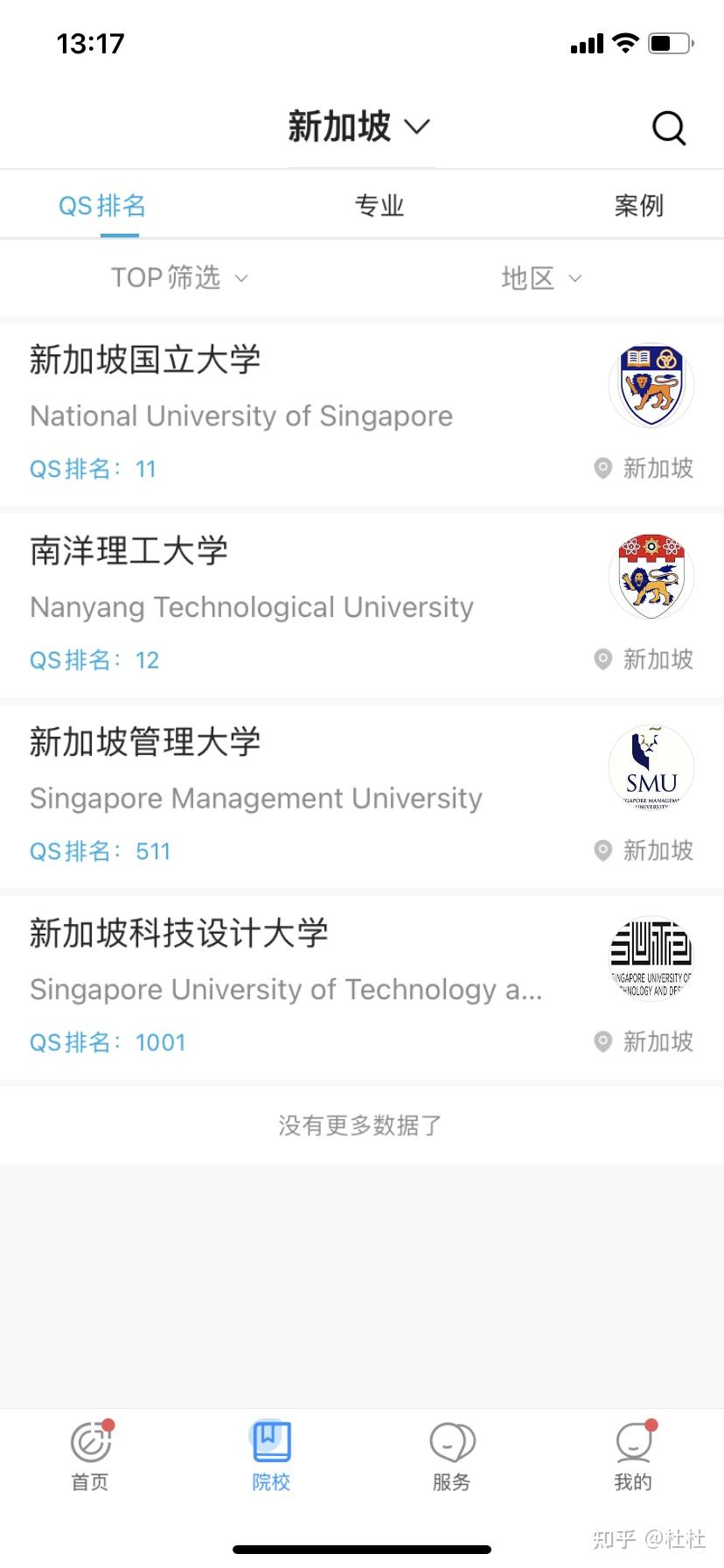Open 南洋理工大学 details
This screenshot has height=1568, width=724.
point(362,605)
